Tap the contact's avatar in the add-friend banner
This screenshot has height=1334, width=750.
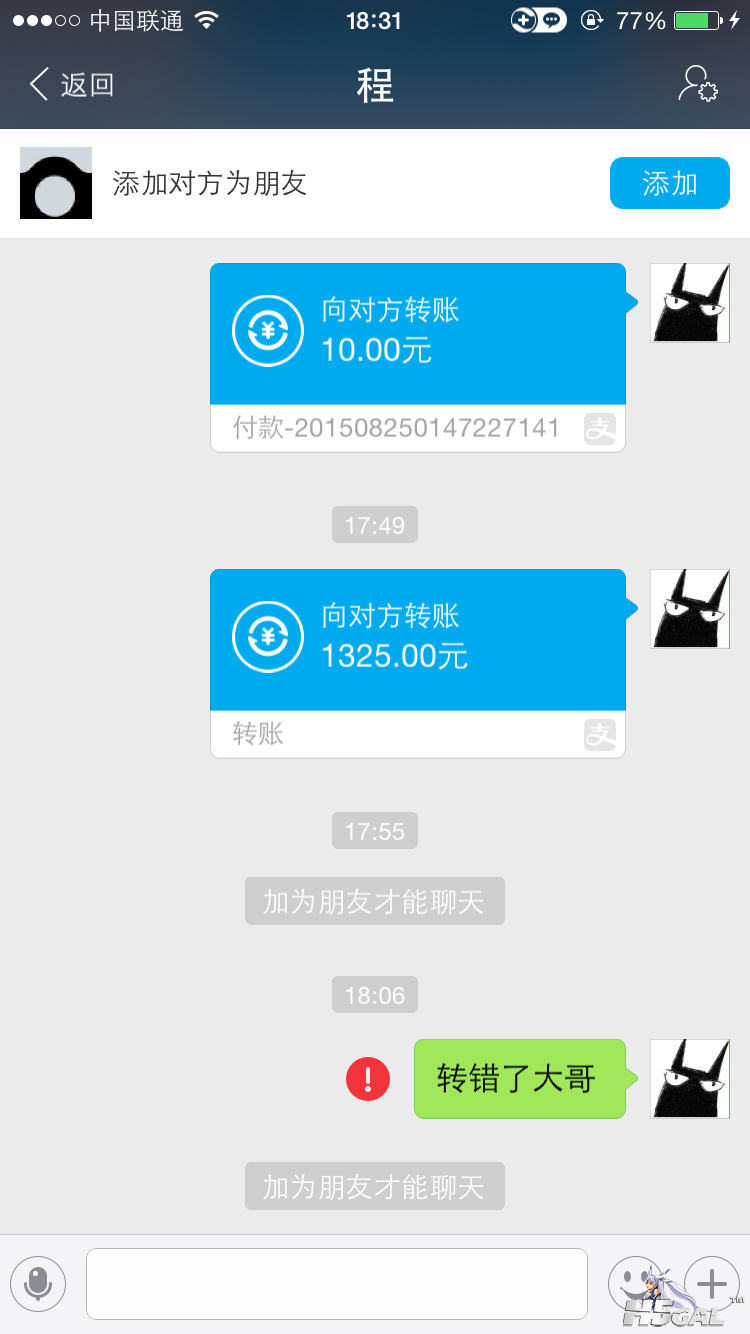pos(56,183)
